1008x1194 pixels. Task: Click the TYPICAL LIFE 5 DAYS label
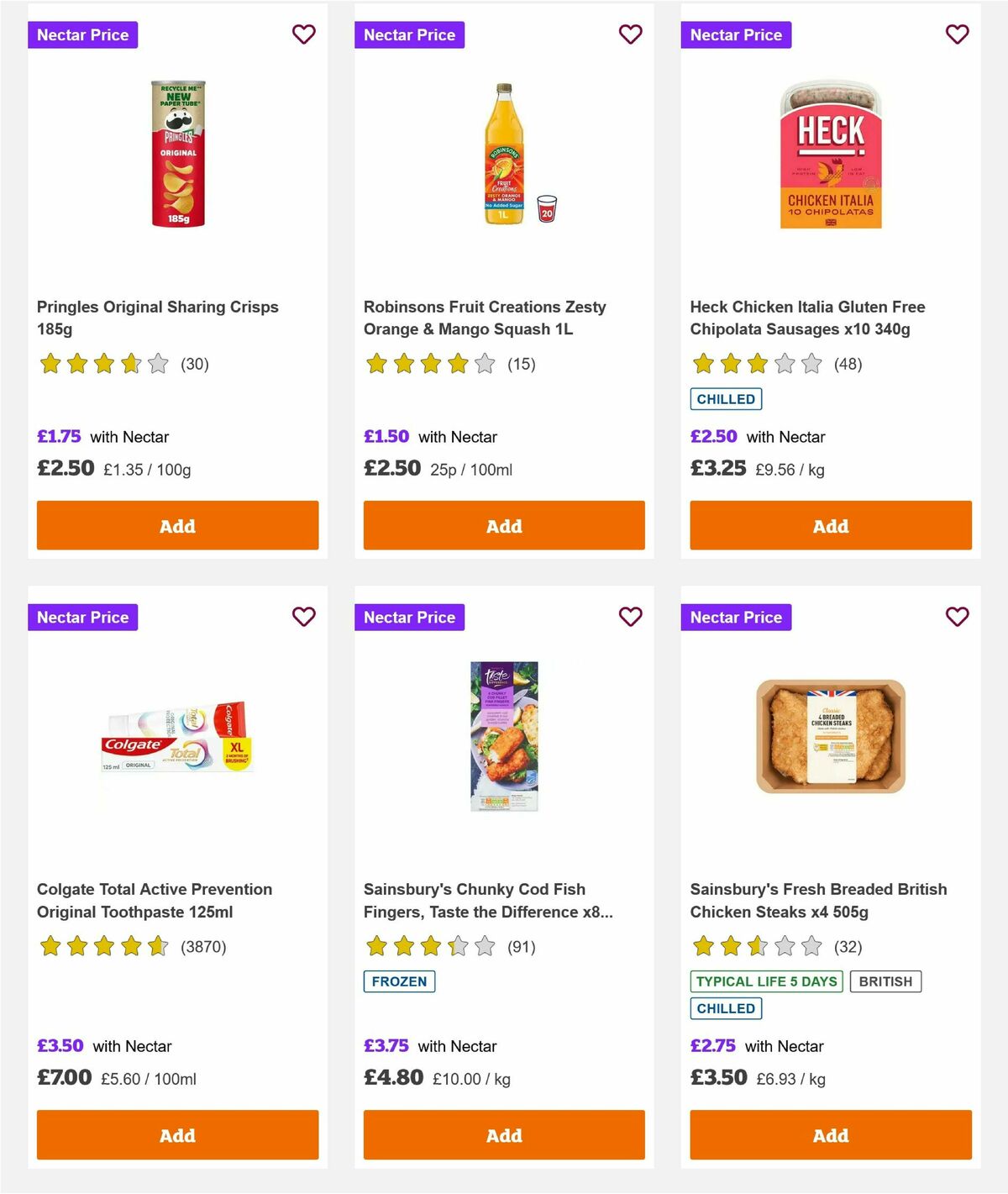pos(765,981)
